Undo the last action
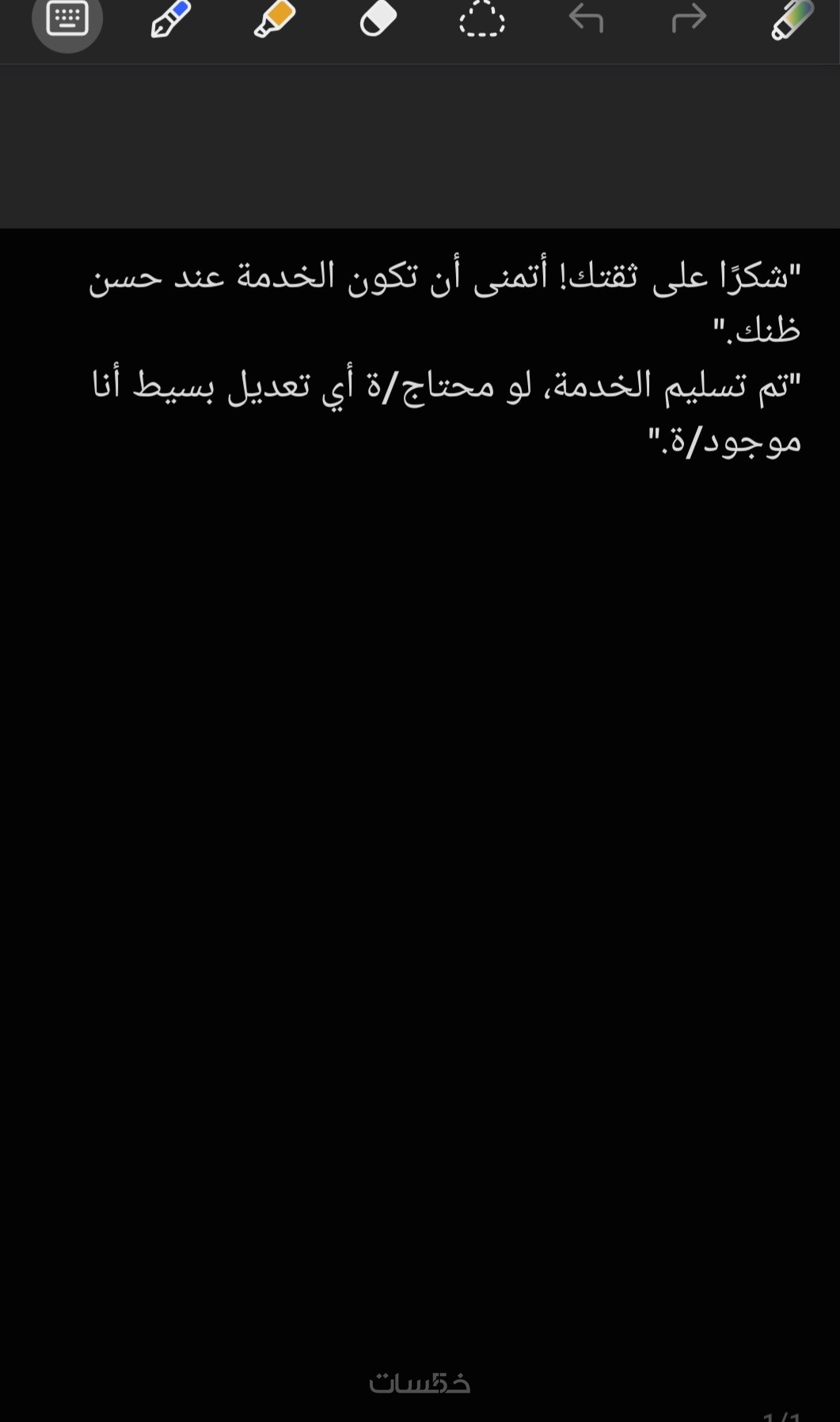Screen dimensions: 840x1422 pyautogui.click(x=586, y=19)
